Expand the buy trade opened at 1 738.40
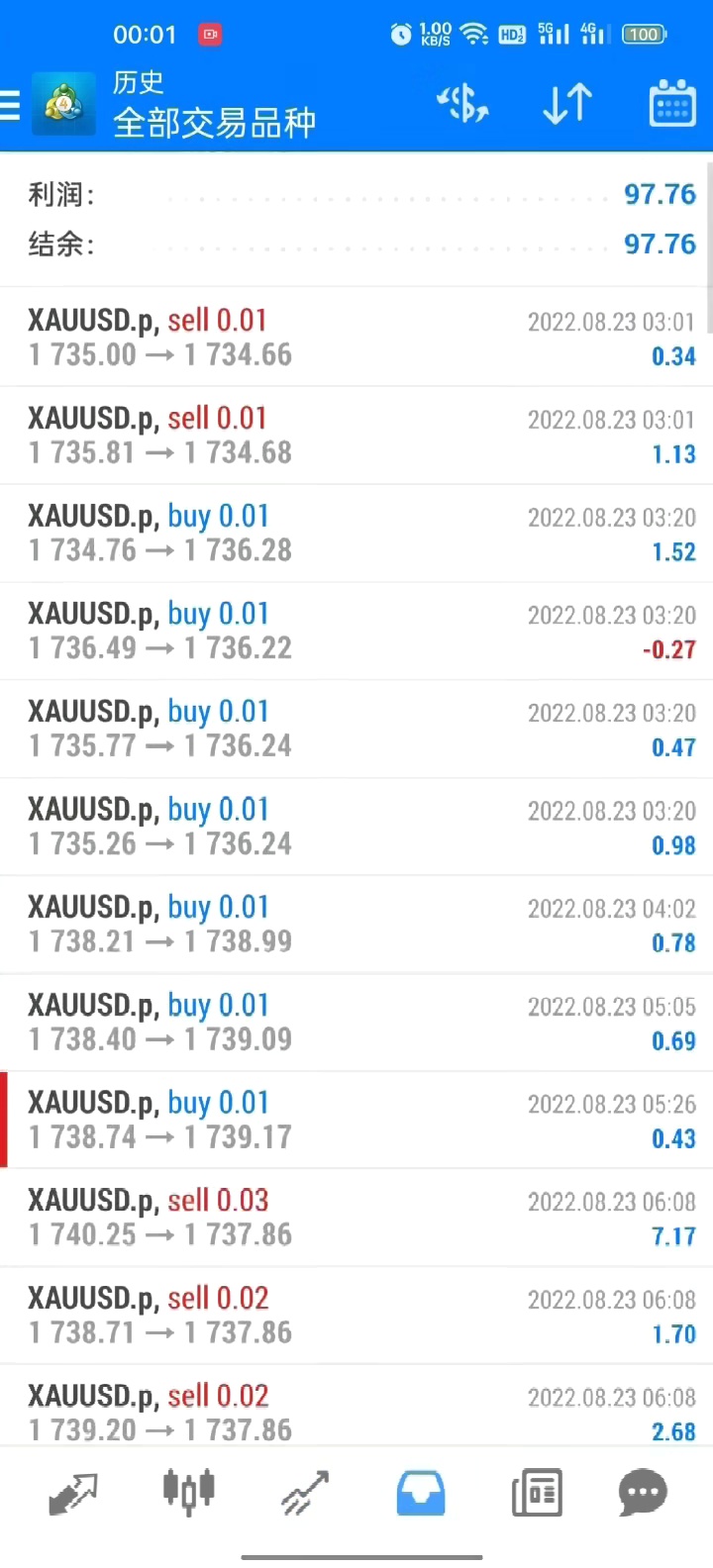 (x=356, y=1023)
